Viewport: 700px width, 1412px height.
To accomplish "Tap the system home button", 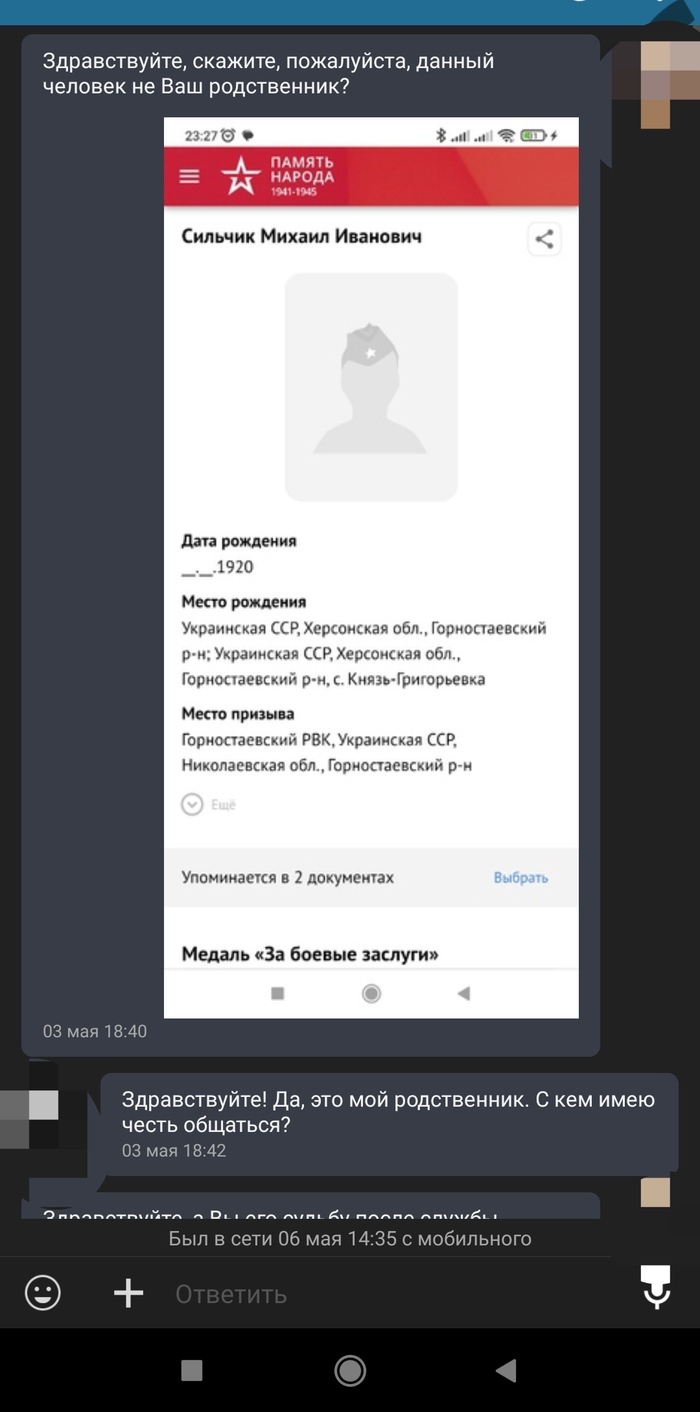I will [x=350, y=1370].
